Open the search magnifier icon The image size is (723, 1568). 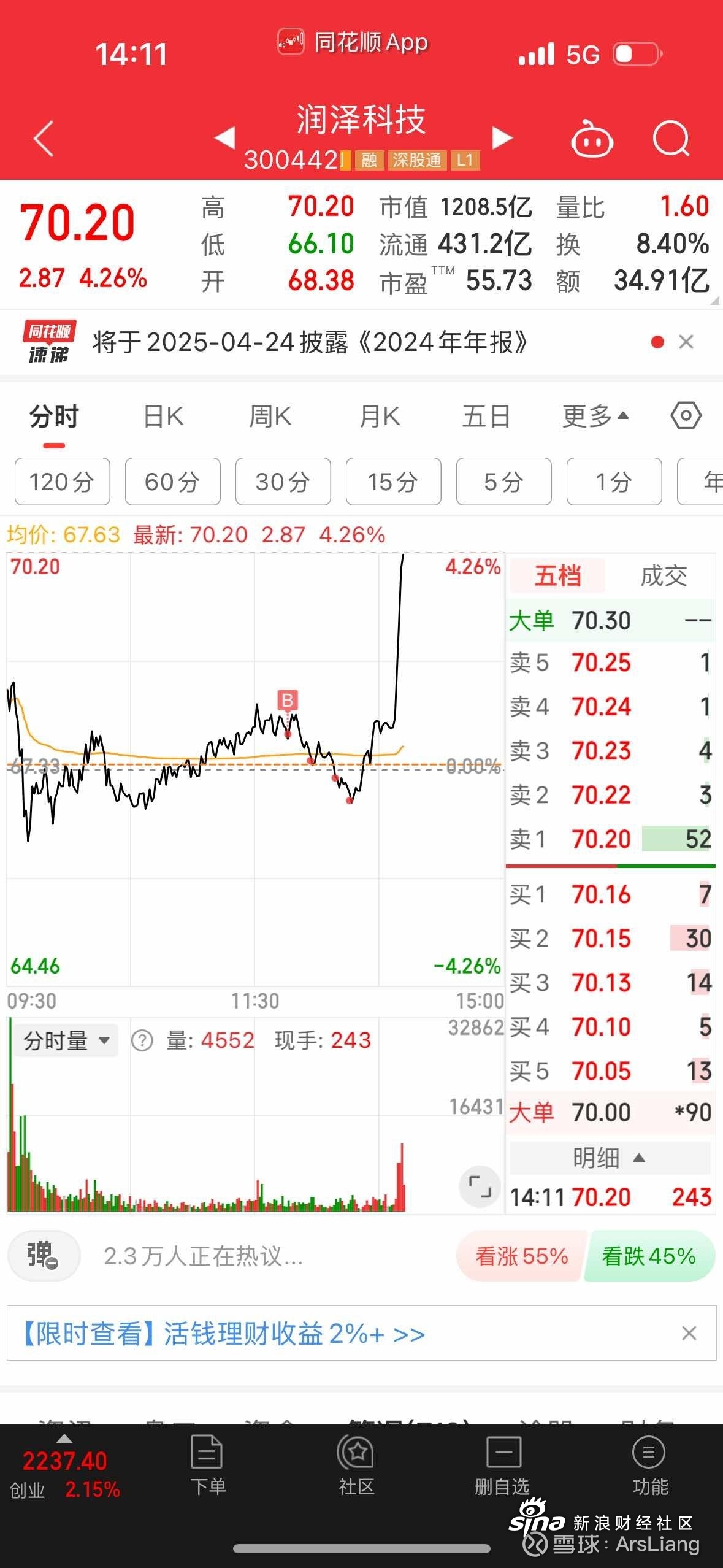pyautogui.click(x=671, y=139)
